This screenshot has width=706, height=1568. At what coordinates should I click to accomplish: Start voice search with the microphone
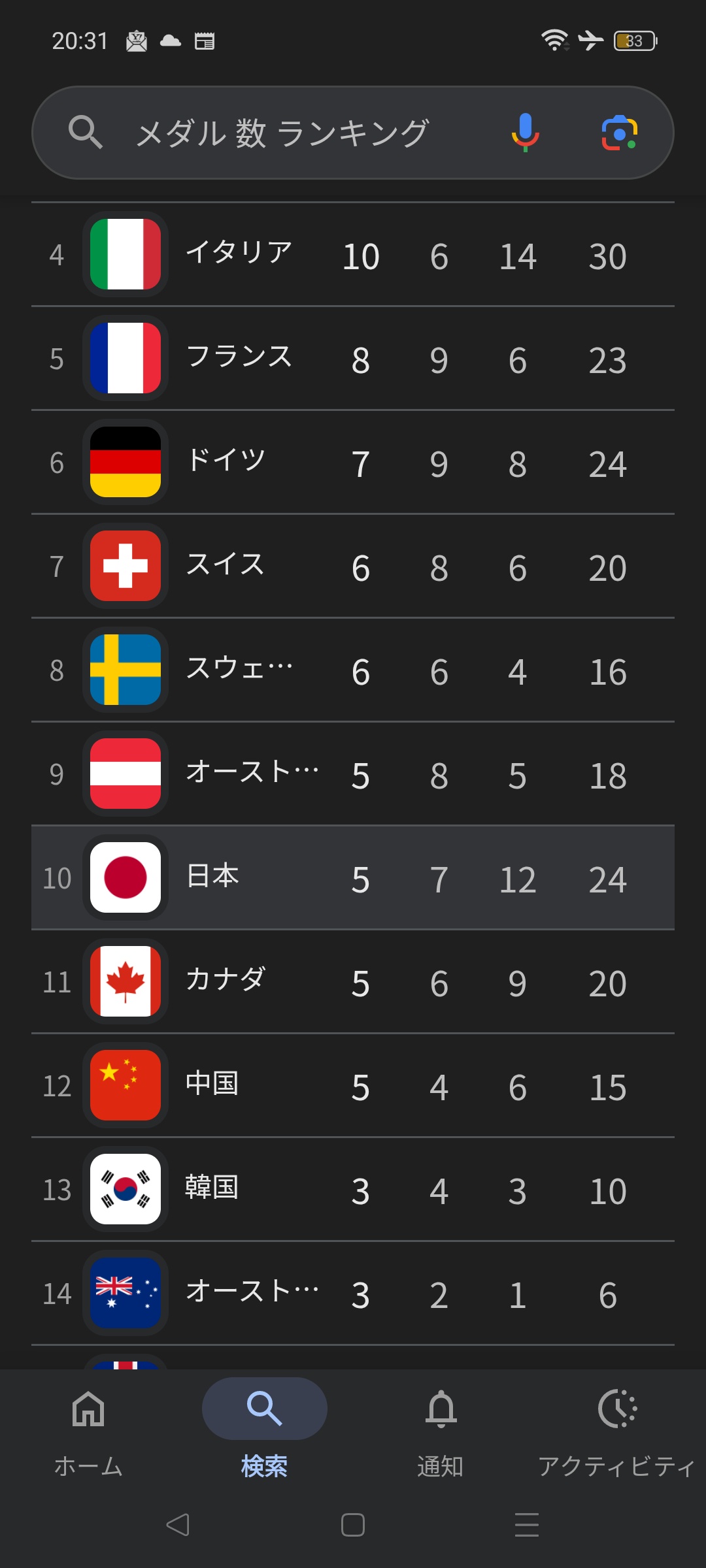coord(525,133)
